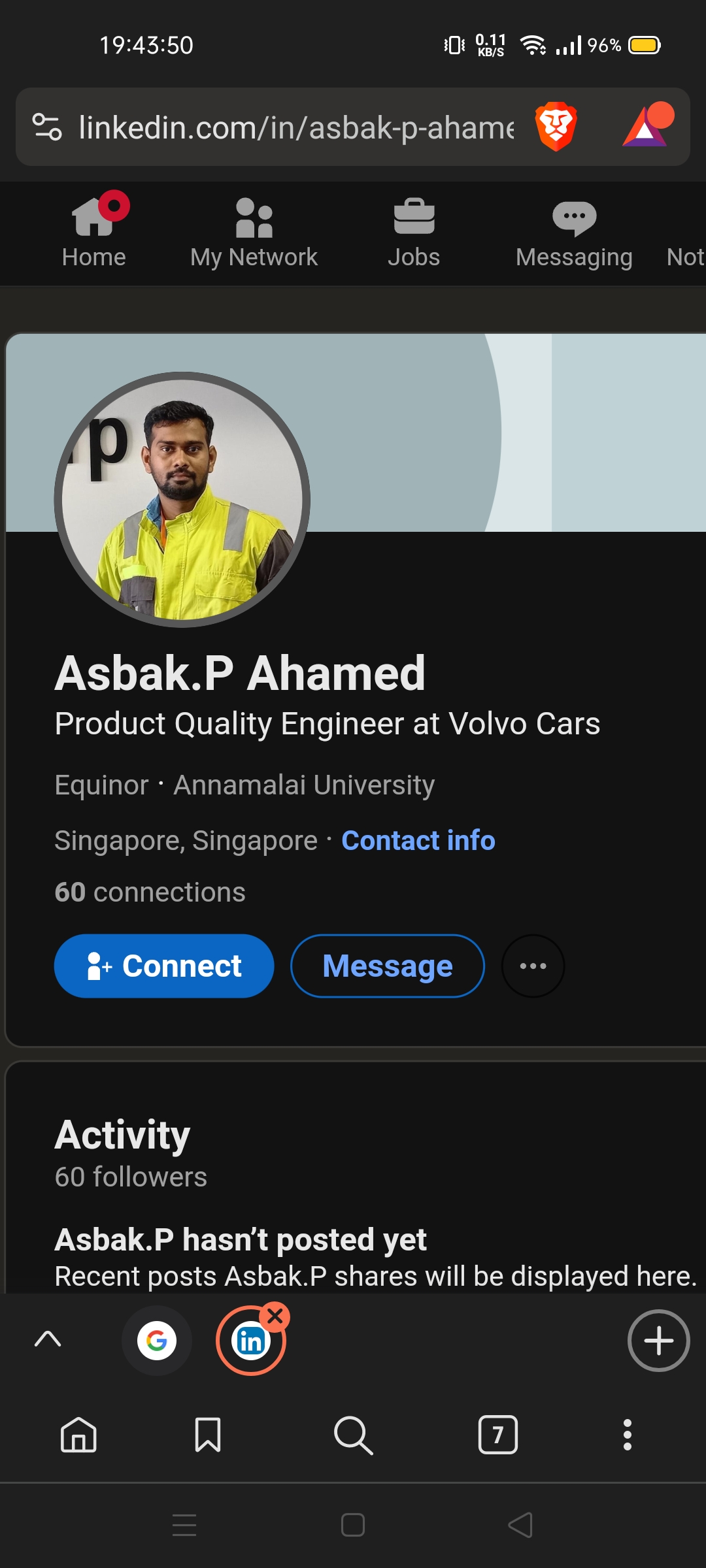Message Asbak.P Ahamed
706x1568 pixels.
tap(387, 966)
